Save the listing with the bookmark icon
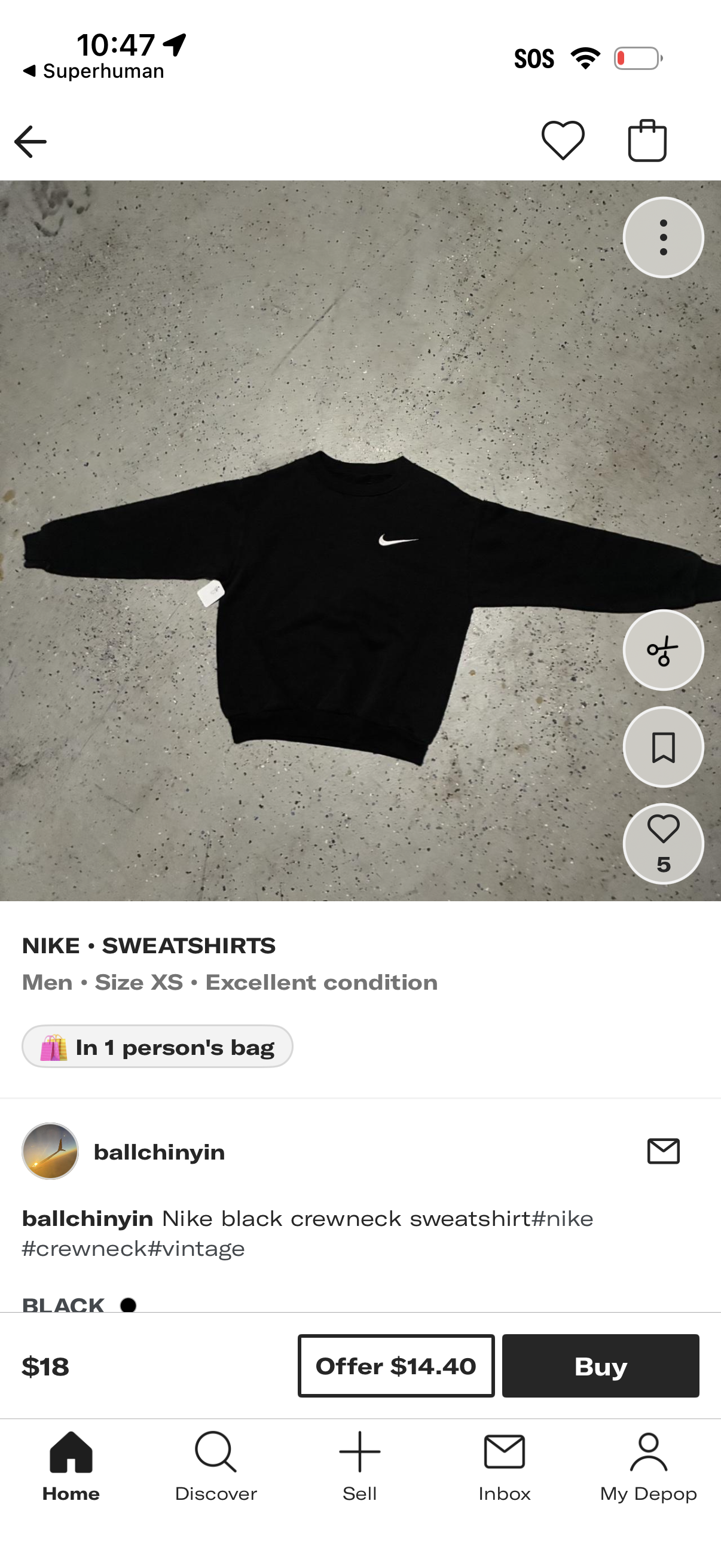The width and height of the screenshot is (721, 1568). pyautogui.click(x=662, y=748)
